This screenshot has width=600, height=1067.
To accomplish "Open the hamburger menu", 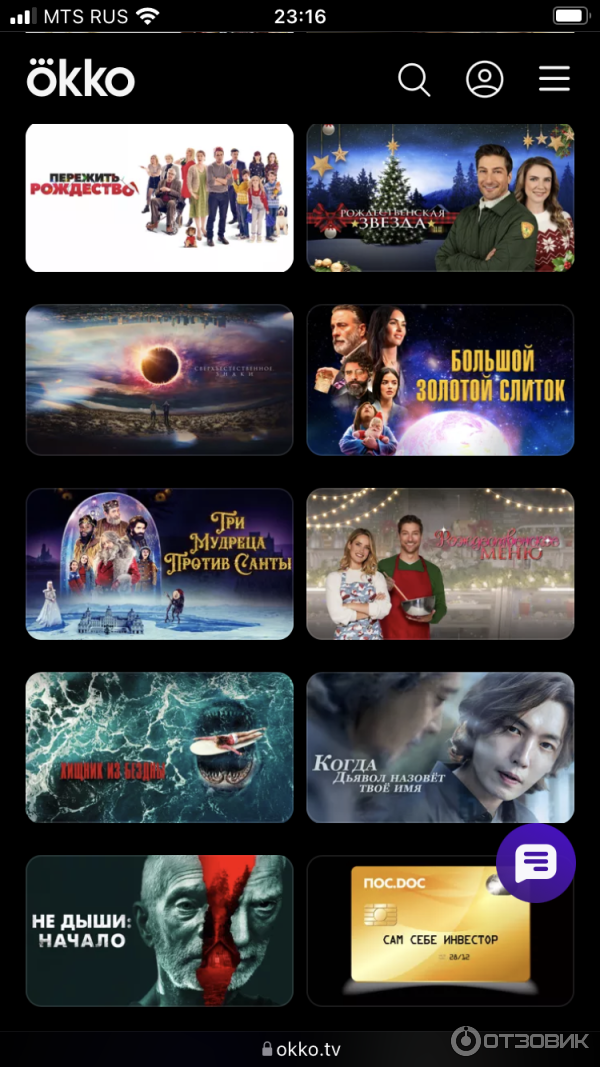I will point(554,79).
